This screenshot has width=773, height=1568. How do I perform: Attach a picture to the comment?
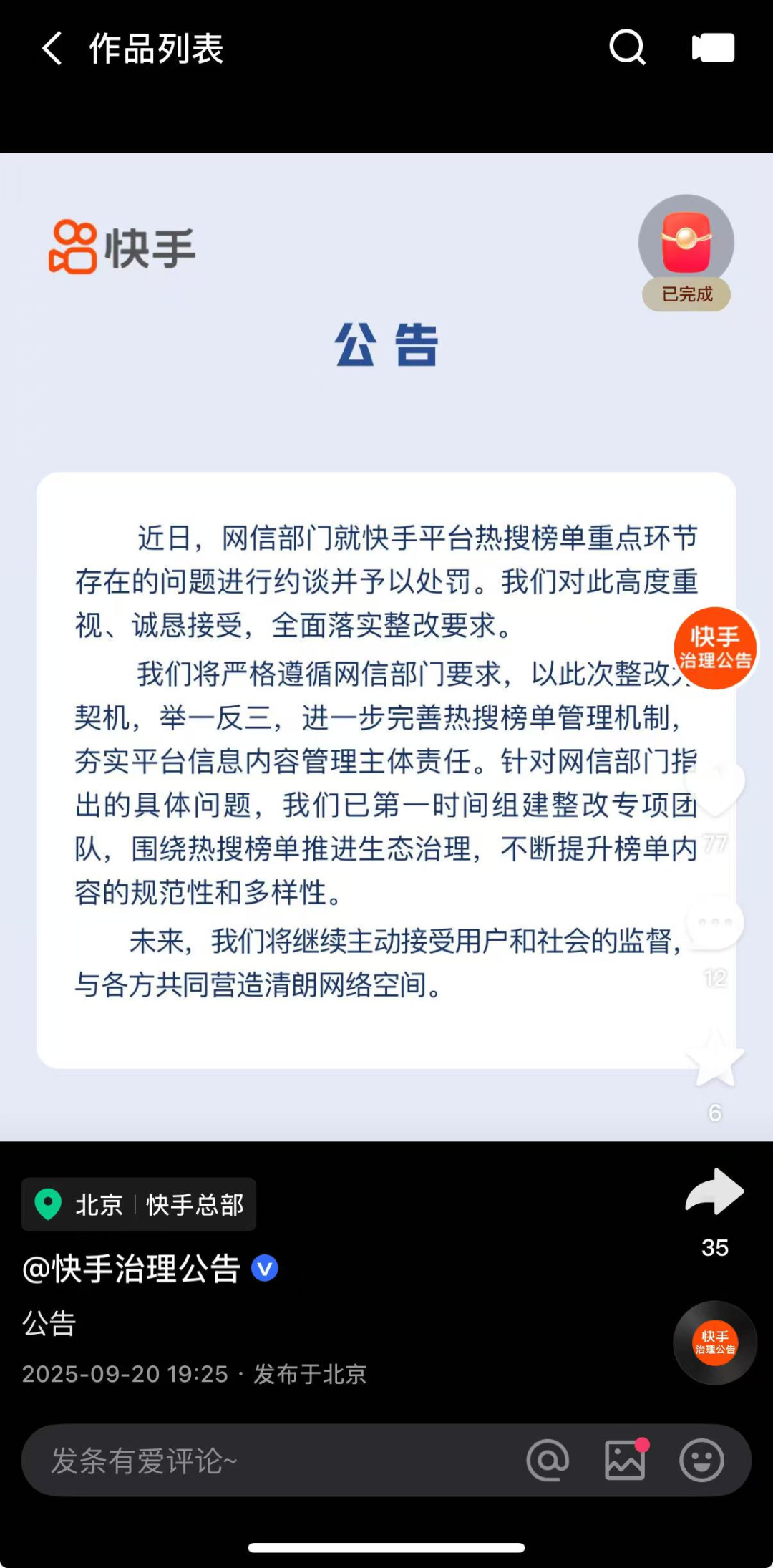pyautogui.click(x=625, y=1461)
